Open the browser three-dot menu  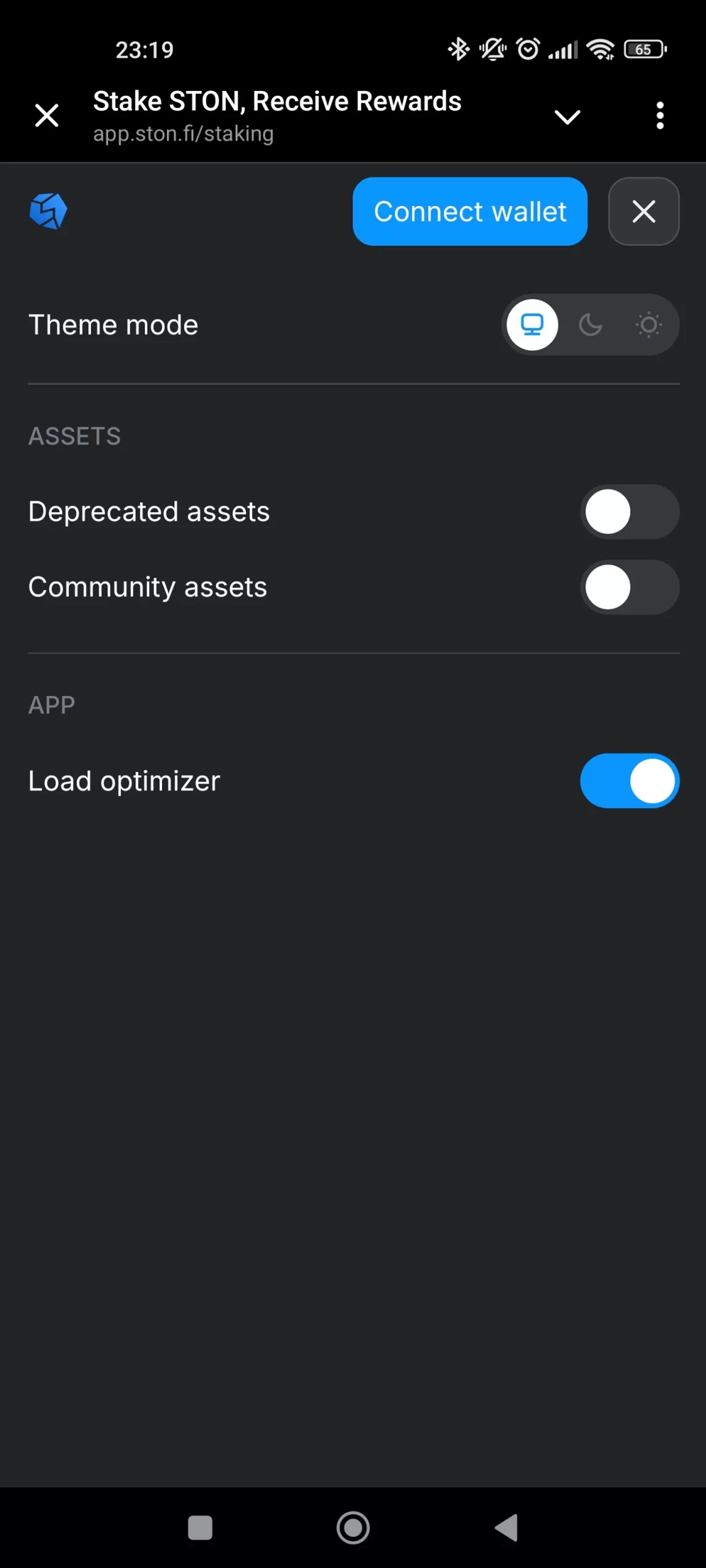(x=660, y=116)
